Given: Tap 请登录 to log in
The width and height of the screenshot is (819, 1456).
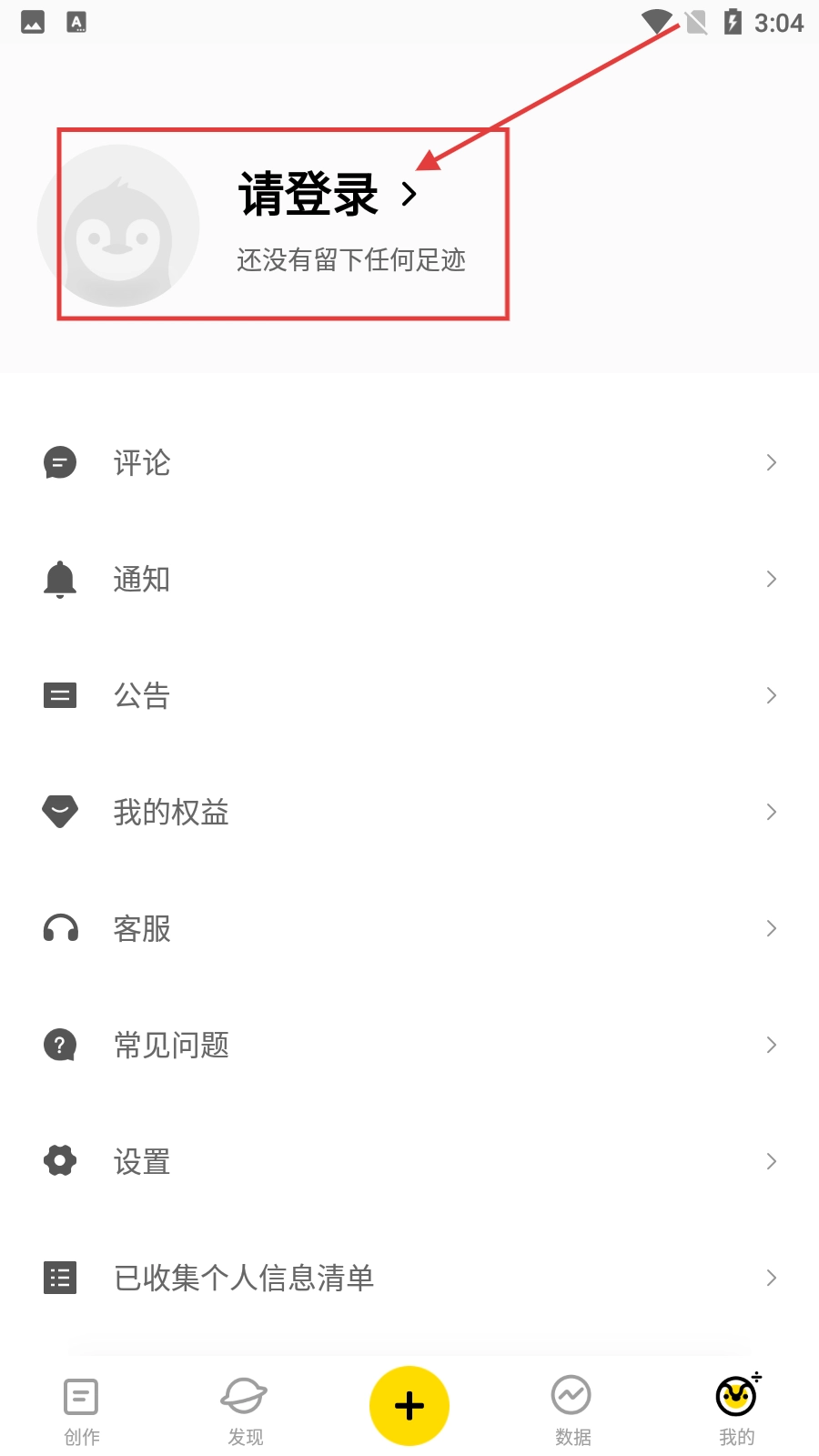Looking at the screenshot, I should [309, 195].
